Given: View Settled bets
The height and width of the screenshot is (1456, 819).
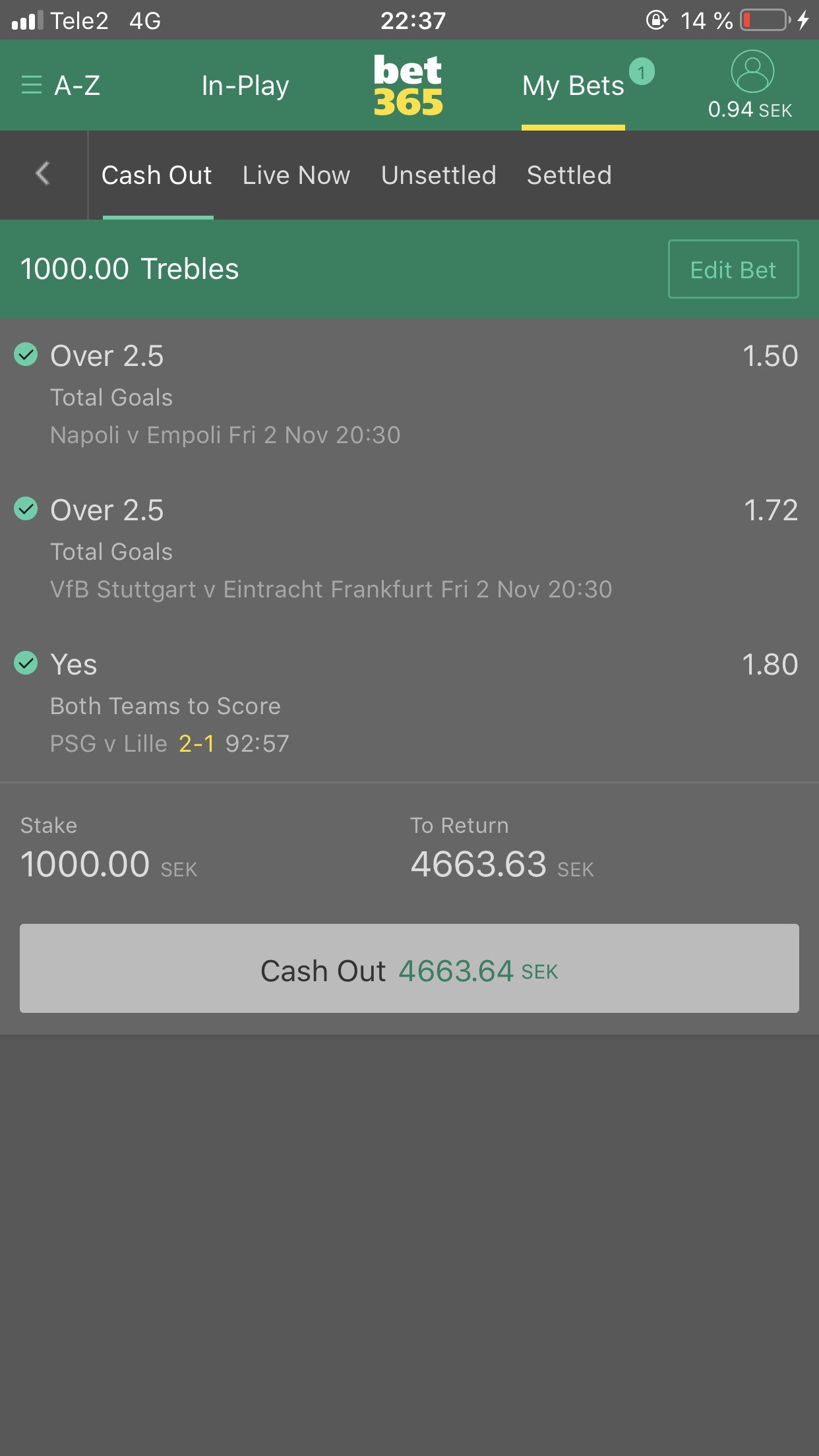Looking at the screenshot, I should (569, 175).
